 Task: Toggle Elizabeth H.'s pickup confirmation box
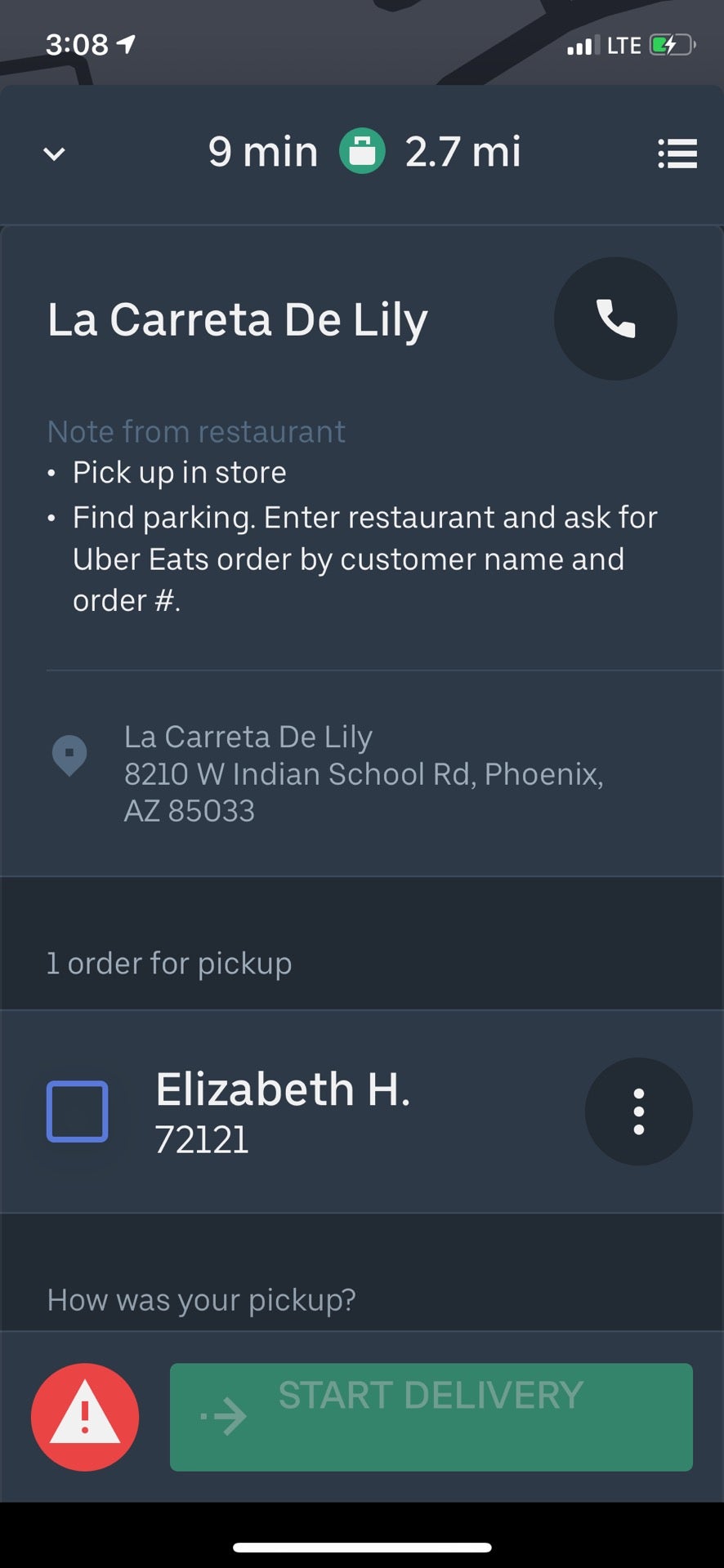78,1111
